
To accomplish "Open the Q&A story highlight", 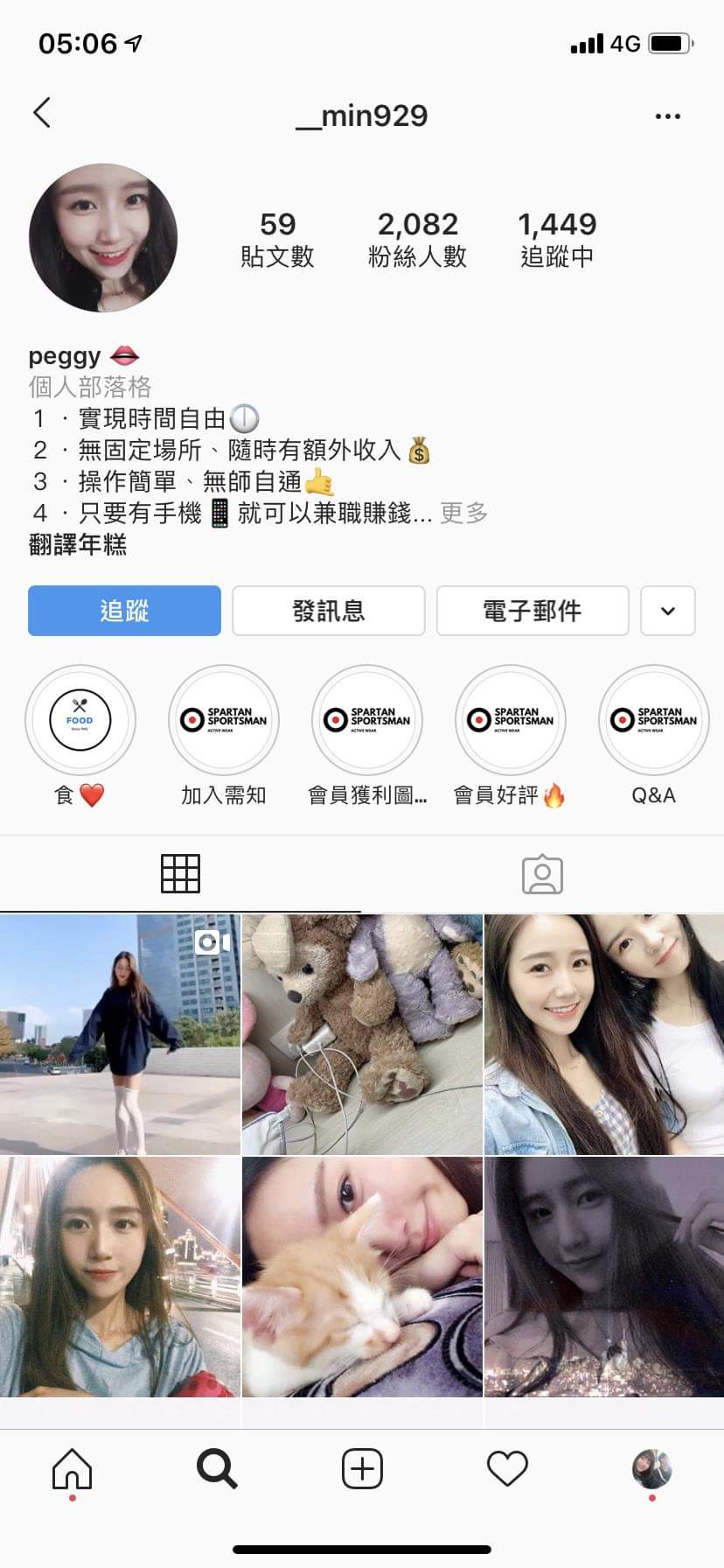I will [653, 720].
